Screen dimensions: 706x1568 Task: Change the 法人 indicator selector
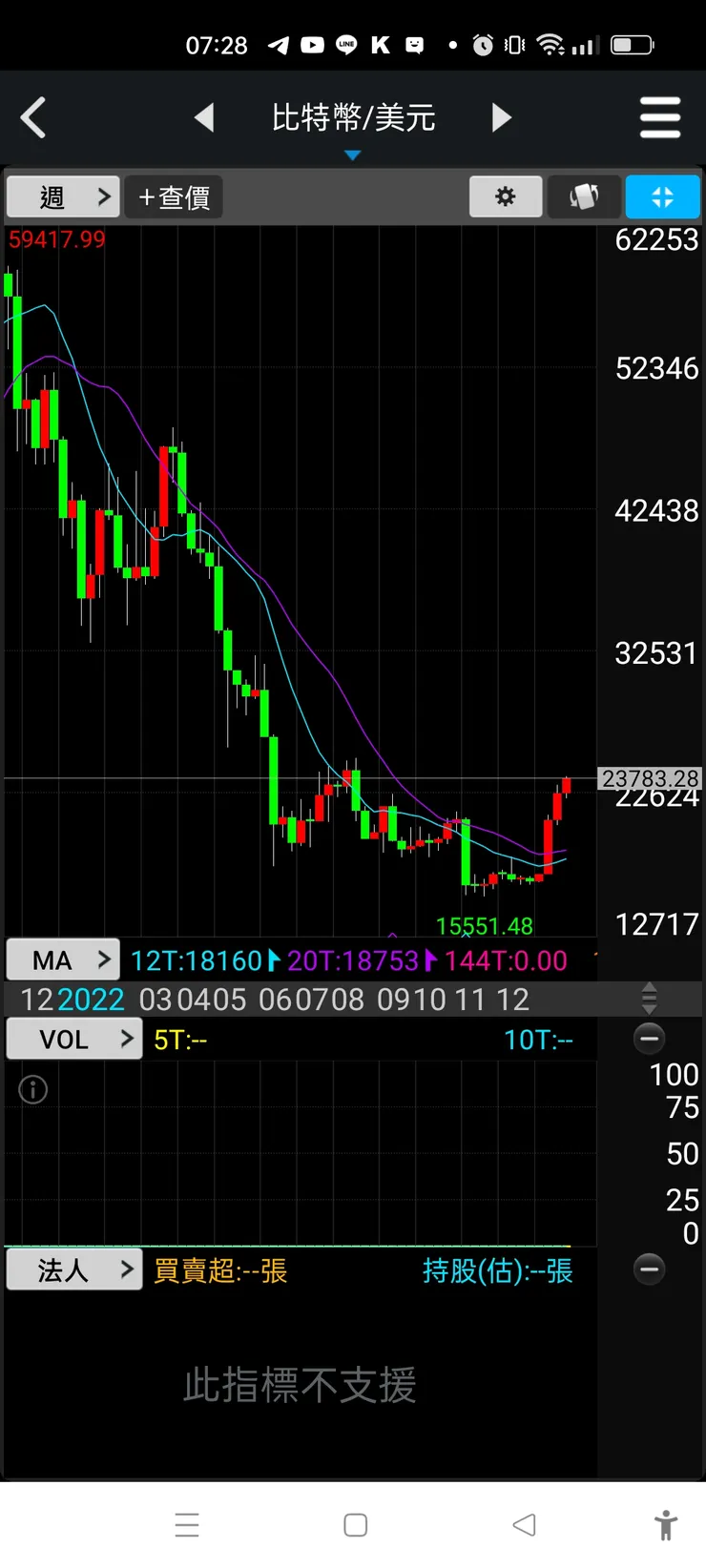pos(74,1269)
